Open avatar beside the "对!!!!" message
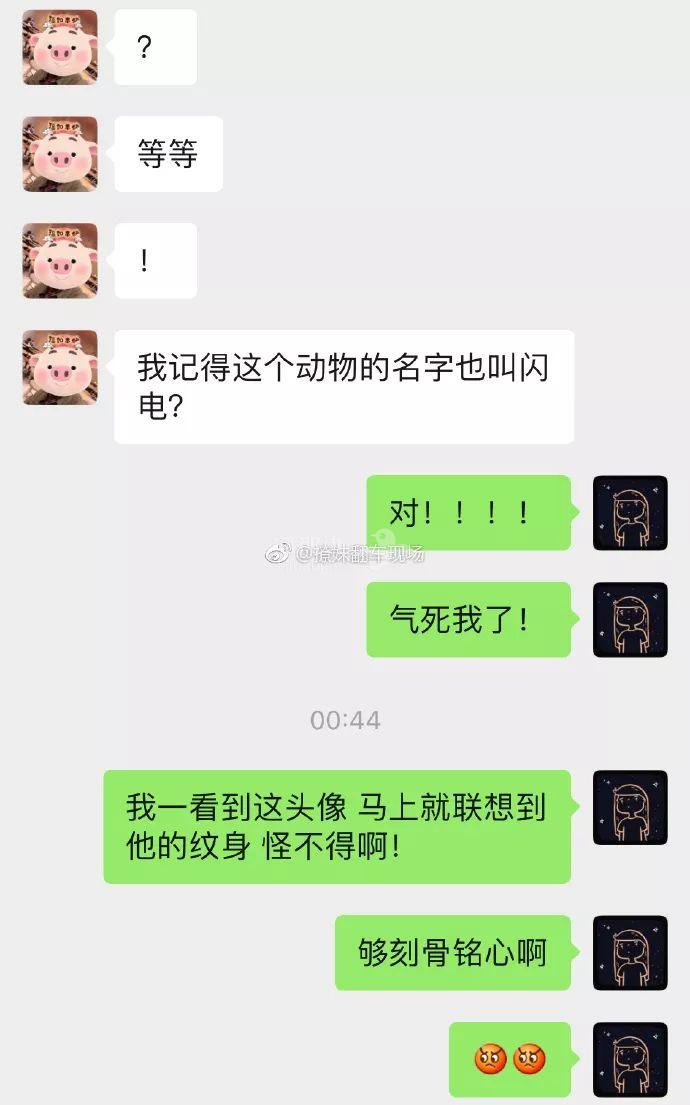This screenshot has height=1105, width=690. tap(630, 513)
